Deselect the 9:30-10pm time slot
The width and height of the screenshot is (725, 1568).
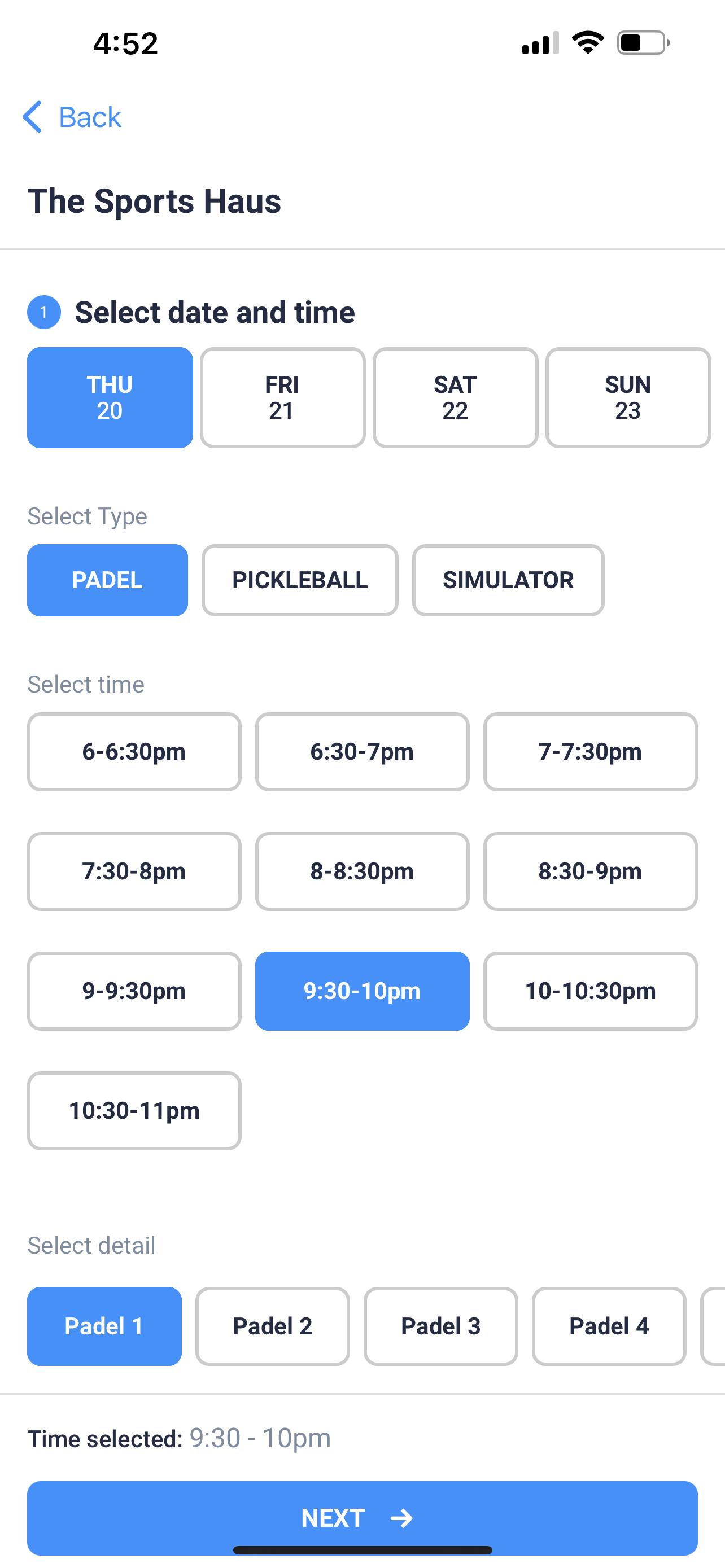(x=362, y=991)
